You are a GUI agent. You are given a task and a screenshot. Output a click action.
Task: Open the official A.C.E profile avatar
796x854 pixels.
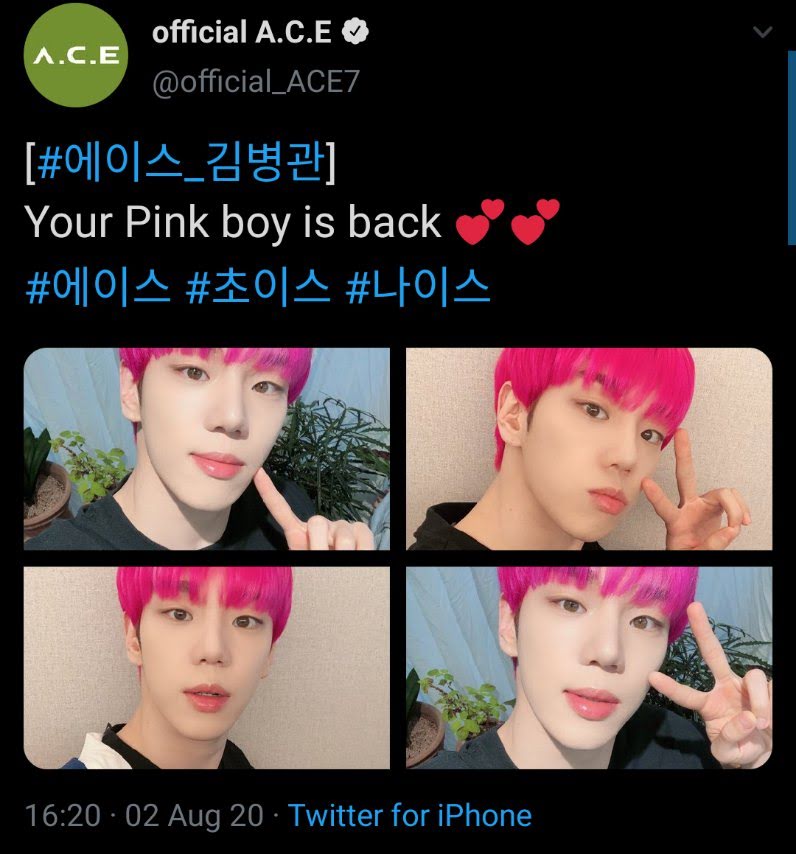coord(76,57)
